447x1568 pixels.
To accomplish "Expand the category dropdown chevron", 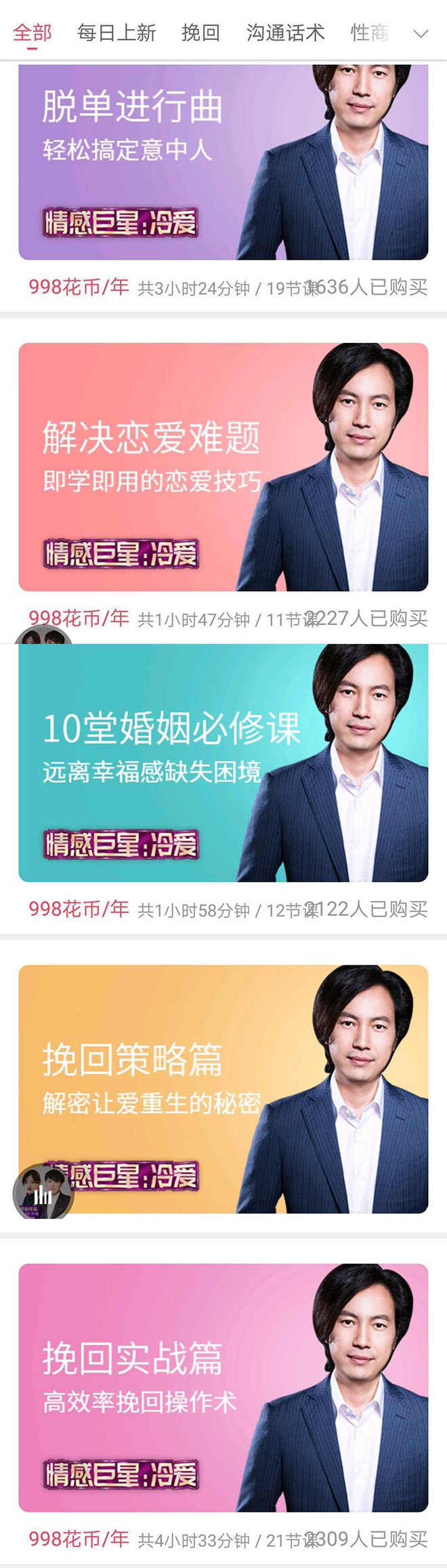I will pyautogui.click(x=421, y=33).
